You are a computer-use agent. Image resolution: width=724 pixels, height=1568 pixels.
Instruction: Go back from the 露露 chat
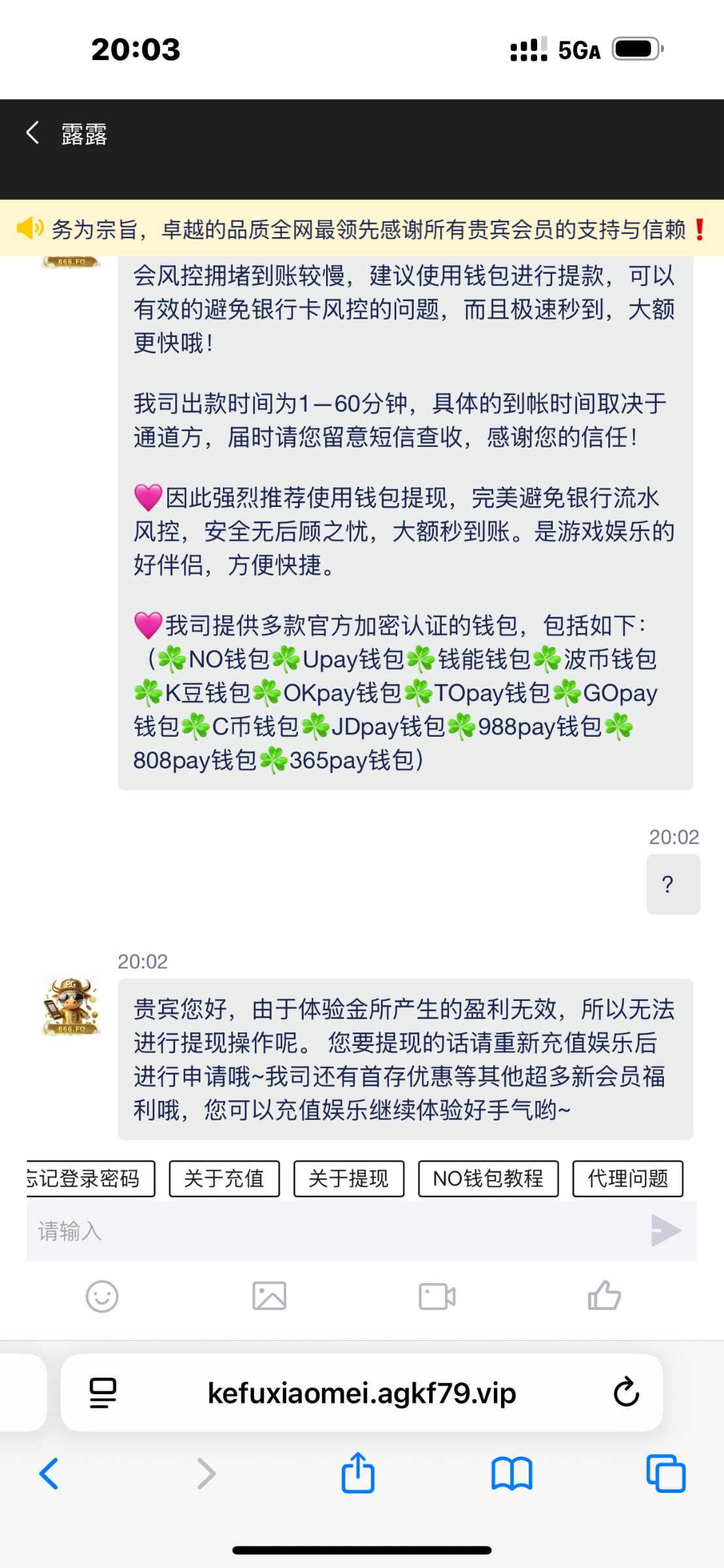coord(33,133)
